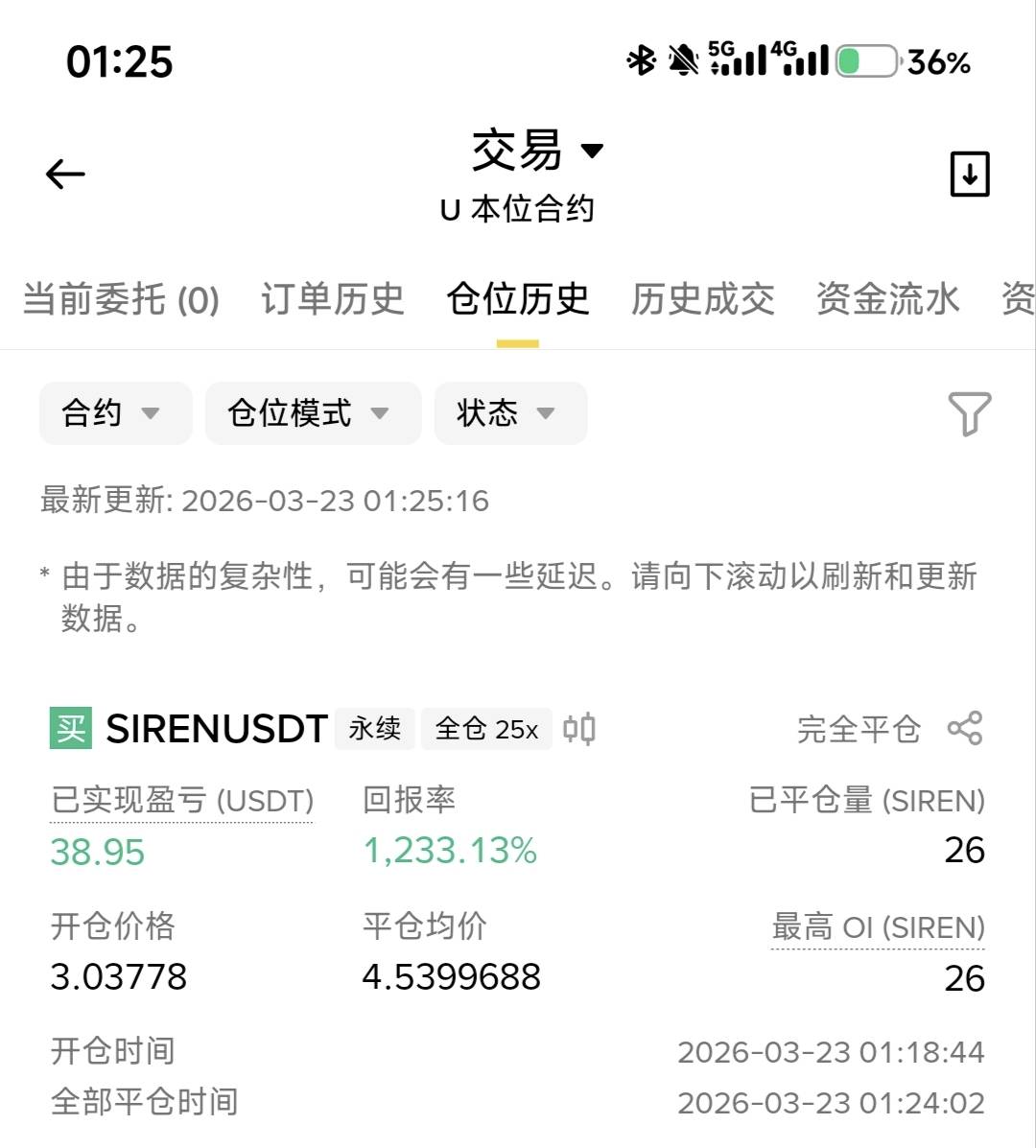Screen dimensions: 1036x1148
Task: Switch to the 当前委托 (0) tab
Action: [x=121, y=299]
